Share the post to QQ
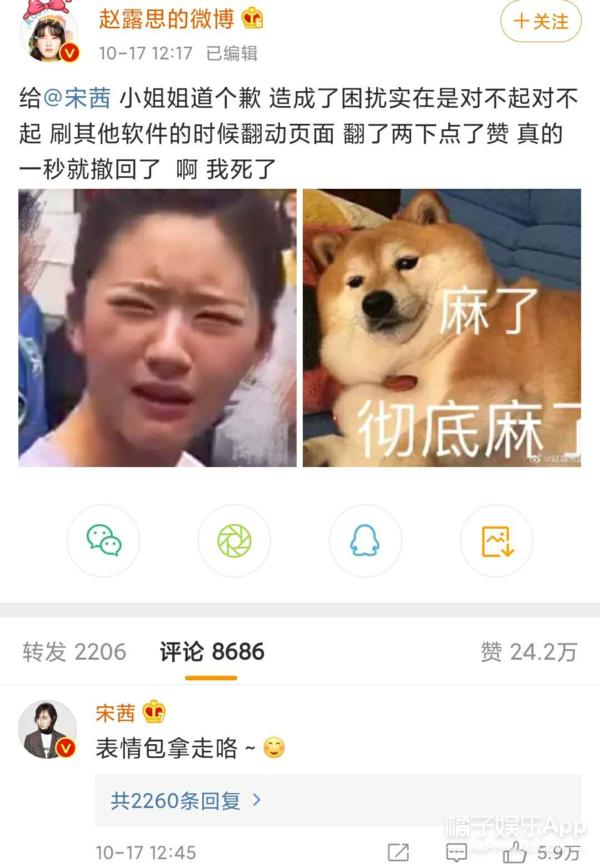Viewport: 600px width, 868px height. [x=365, y=541]
